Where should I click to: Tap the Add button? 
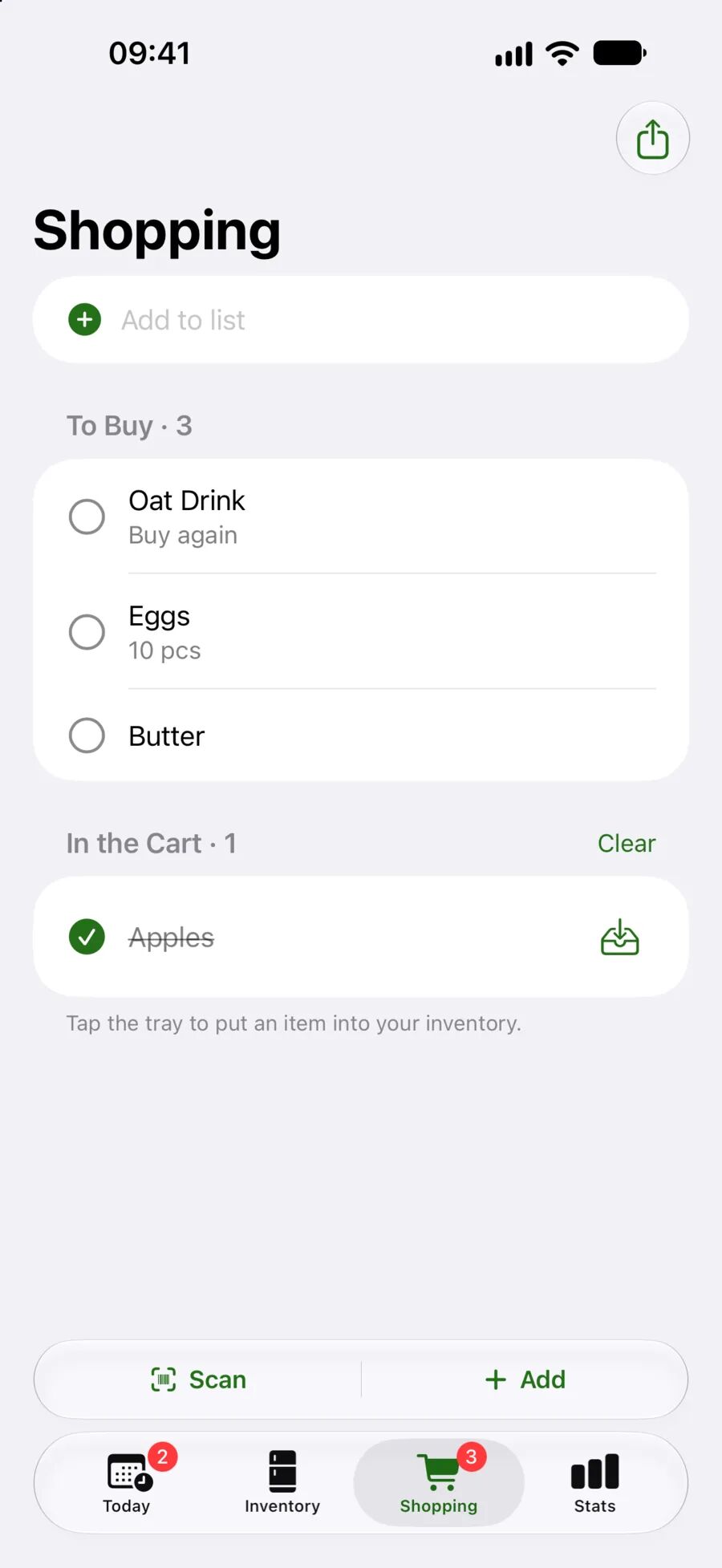(525, 1380)
